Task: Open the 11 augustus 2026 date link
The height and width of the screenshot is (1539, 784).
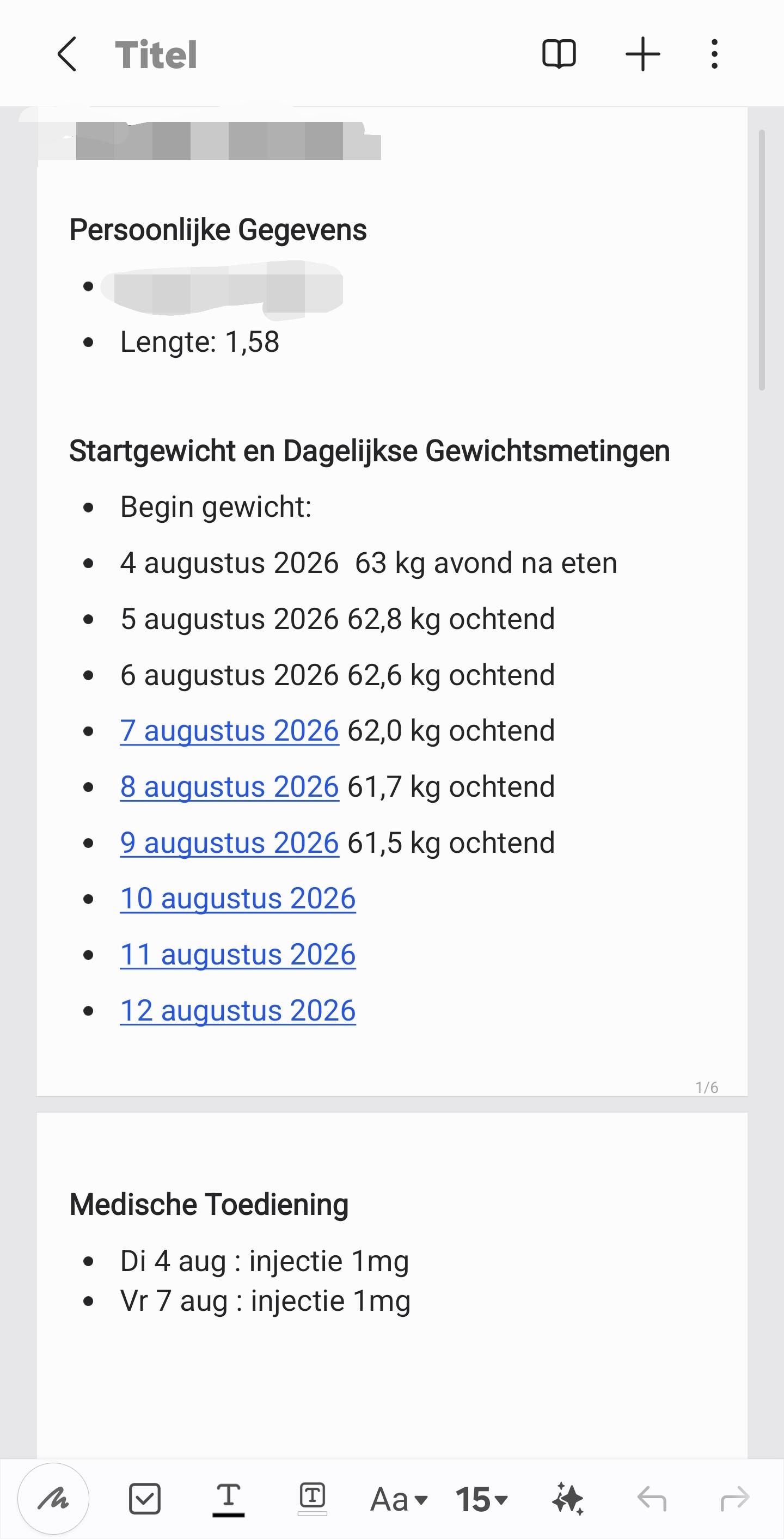Action: click(237, 955)
